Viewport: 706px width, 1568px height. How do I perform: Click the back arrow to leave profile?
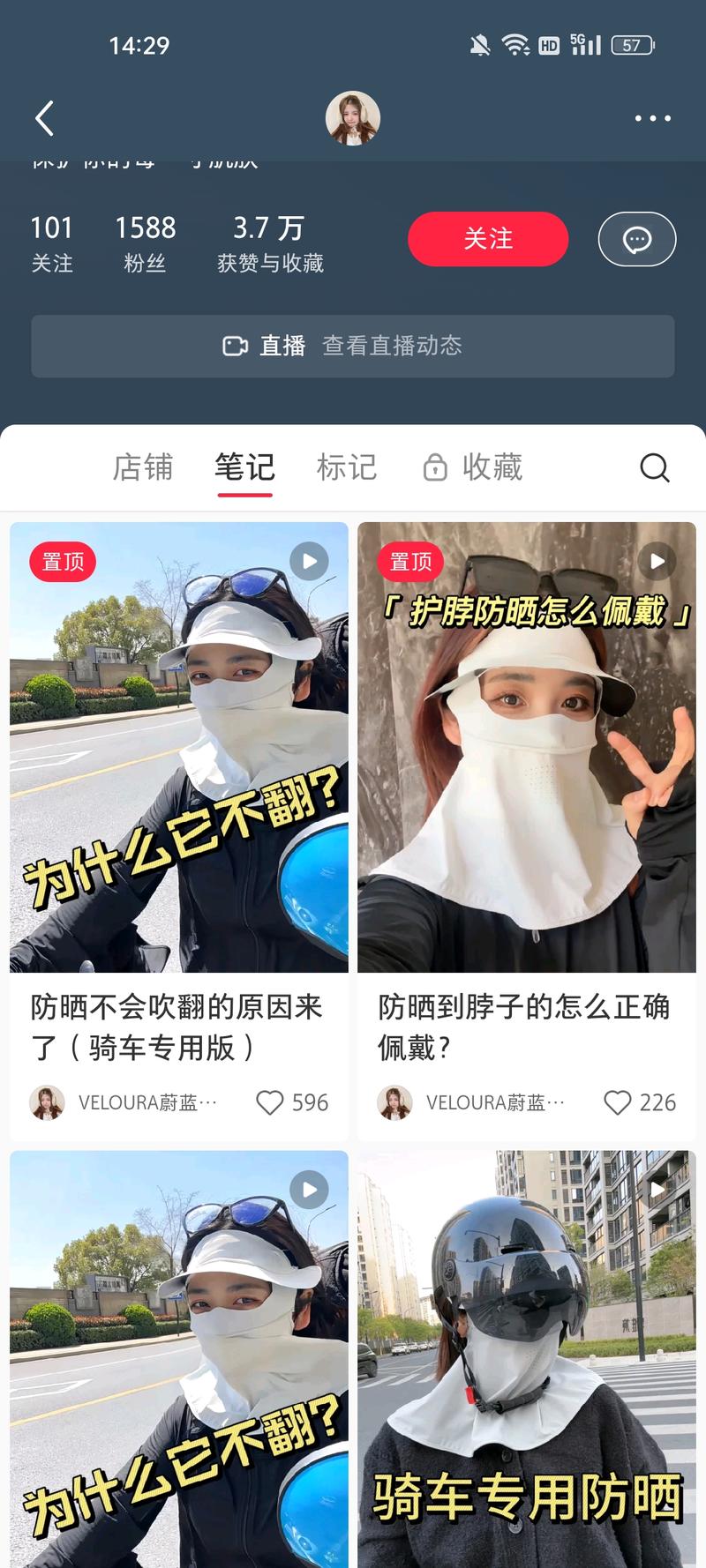point(44,116)
